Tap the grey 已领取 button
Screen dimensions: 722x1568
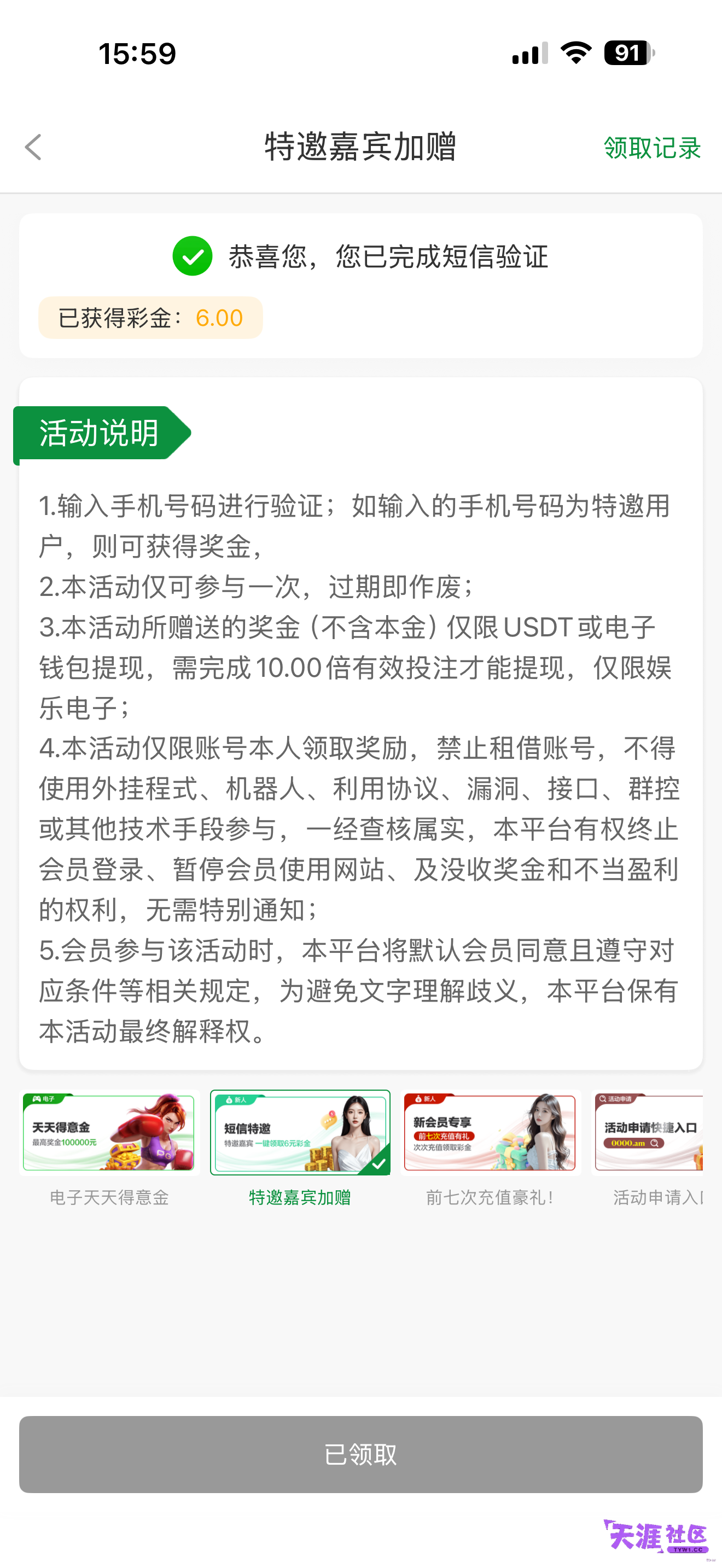(361, 1454)
